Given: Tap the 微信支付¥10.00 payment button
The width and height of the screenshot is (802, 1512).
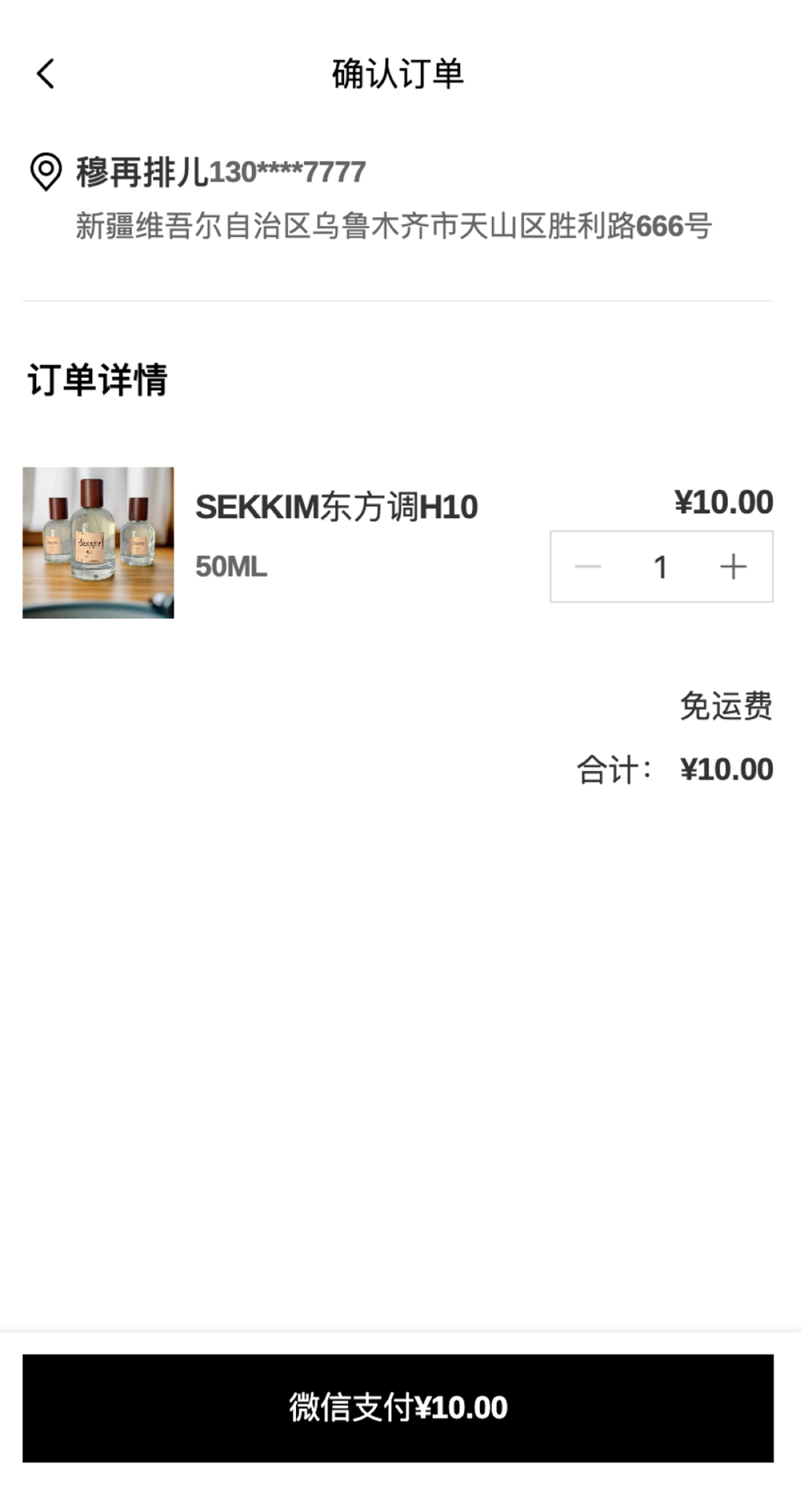Looking at the screenshot, I should pyautogui.click(x=399, y=1406).
